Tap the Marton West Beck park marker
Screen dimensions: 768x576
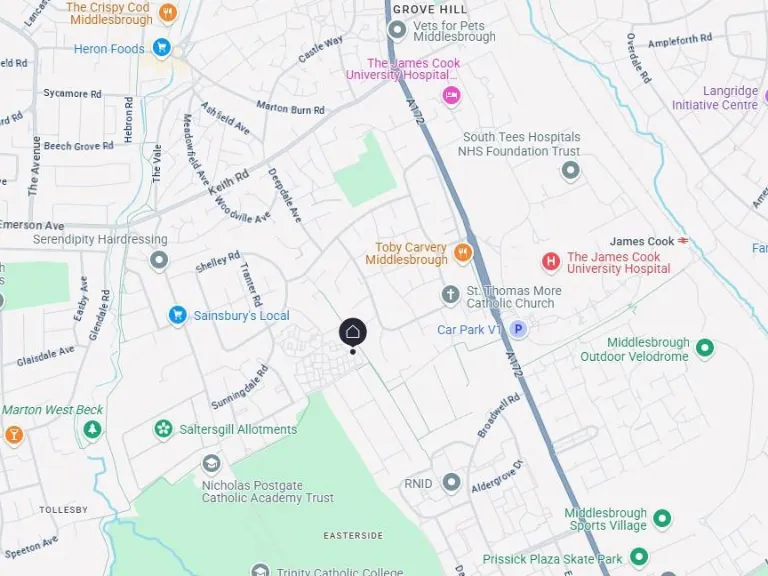[x=92, y=430]
